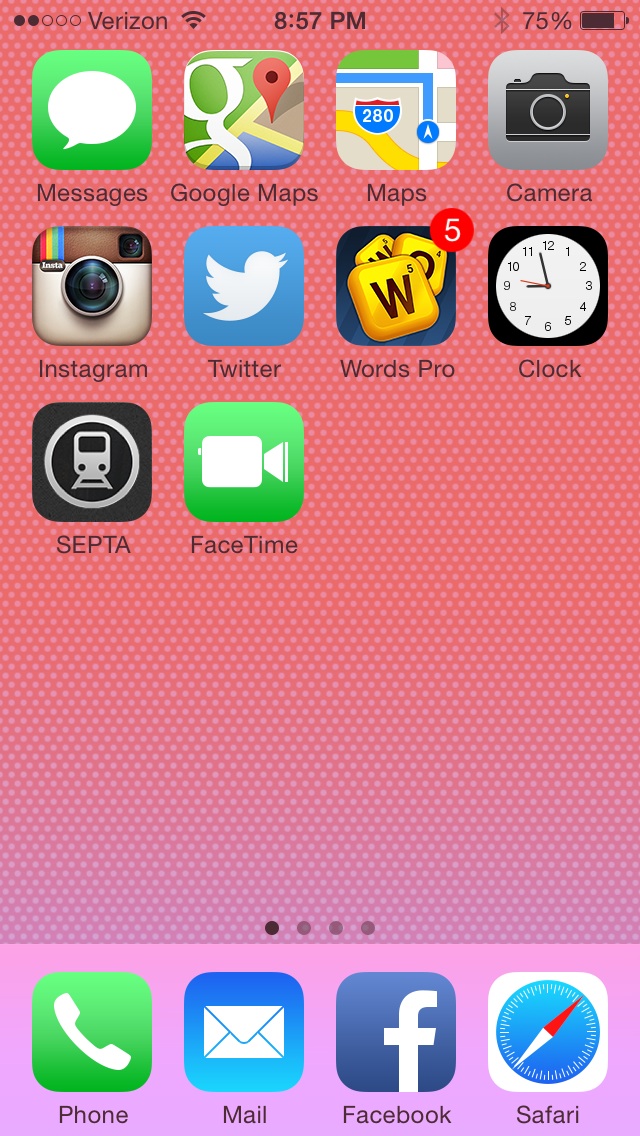The height and width of the screenshot is (1136, 640).
Task: Open Instagram
Action: click(x=92, y=286)
